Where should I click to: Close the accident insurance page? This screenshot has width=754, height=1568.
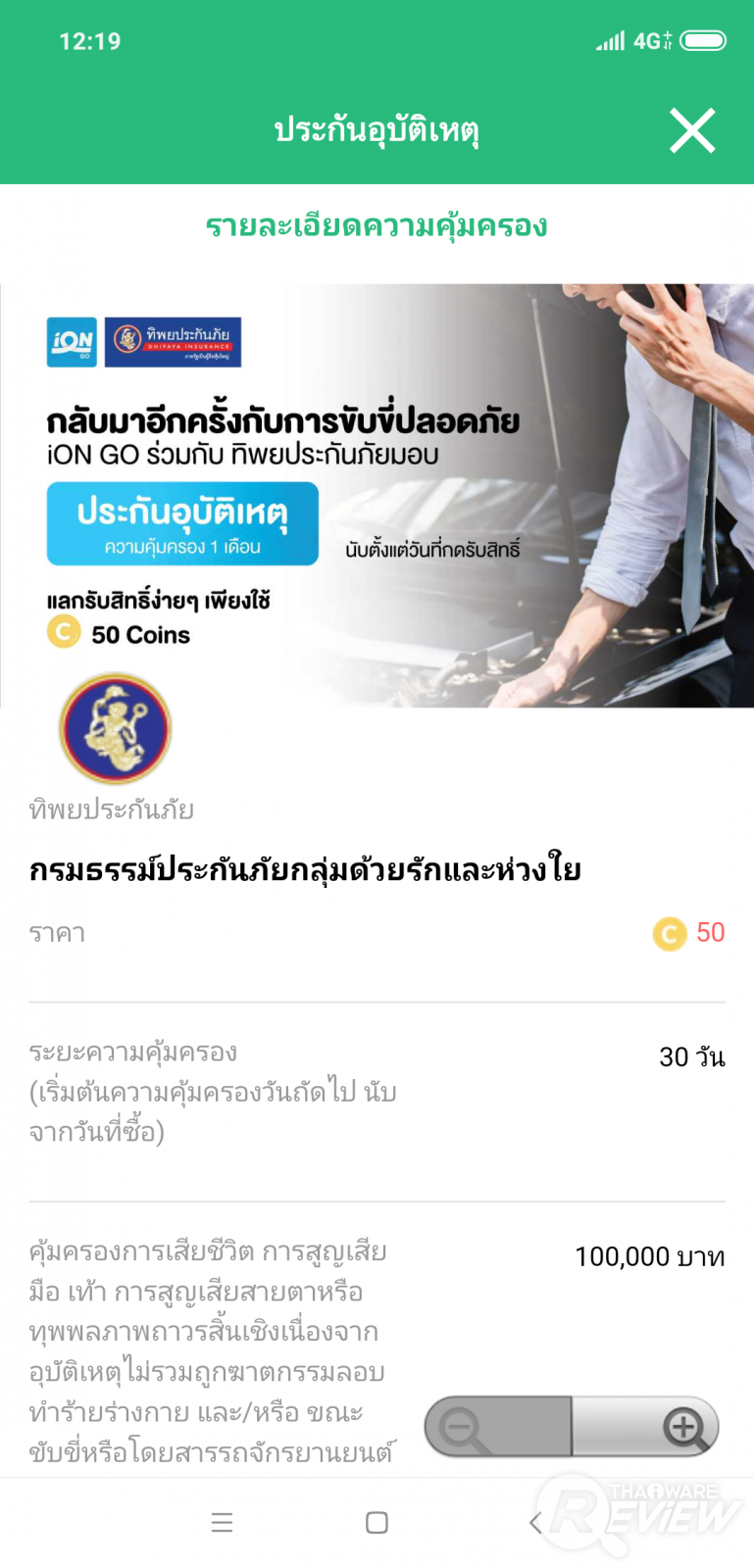(692, 130)
